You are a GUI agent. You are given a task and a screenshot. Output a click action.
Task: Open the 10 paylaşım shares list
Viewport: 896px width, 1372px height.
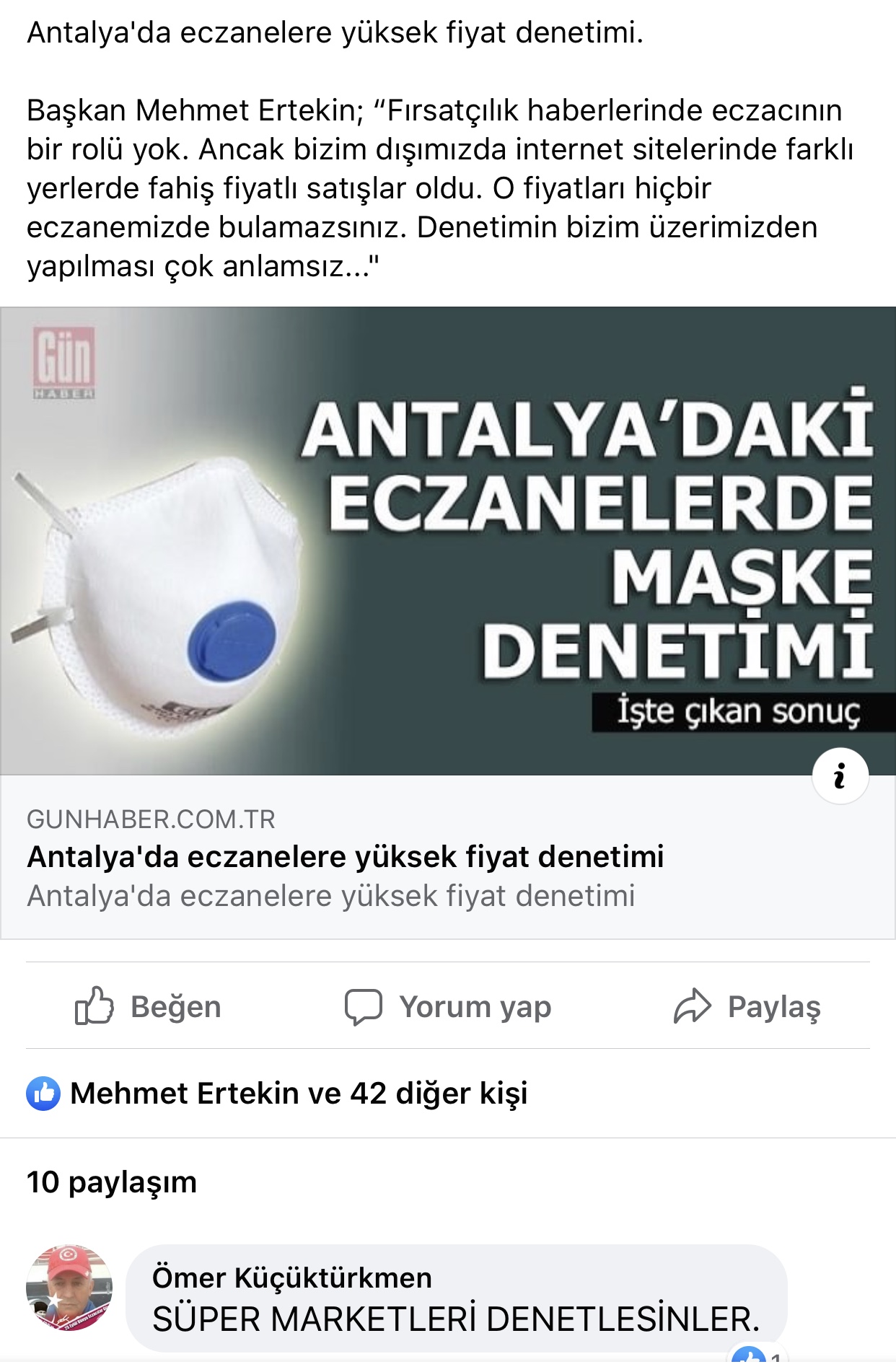pyautogui.click(x=112, y=1182)
